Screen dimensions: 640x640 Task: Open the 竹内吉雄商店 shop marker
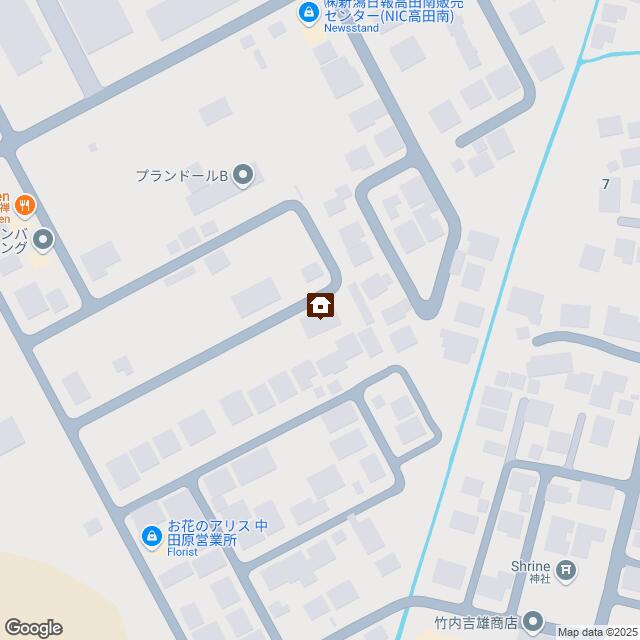click(x=531, y=622)
